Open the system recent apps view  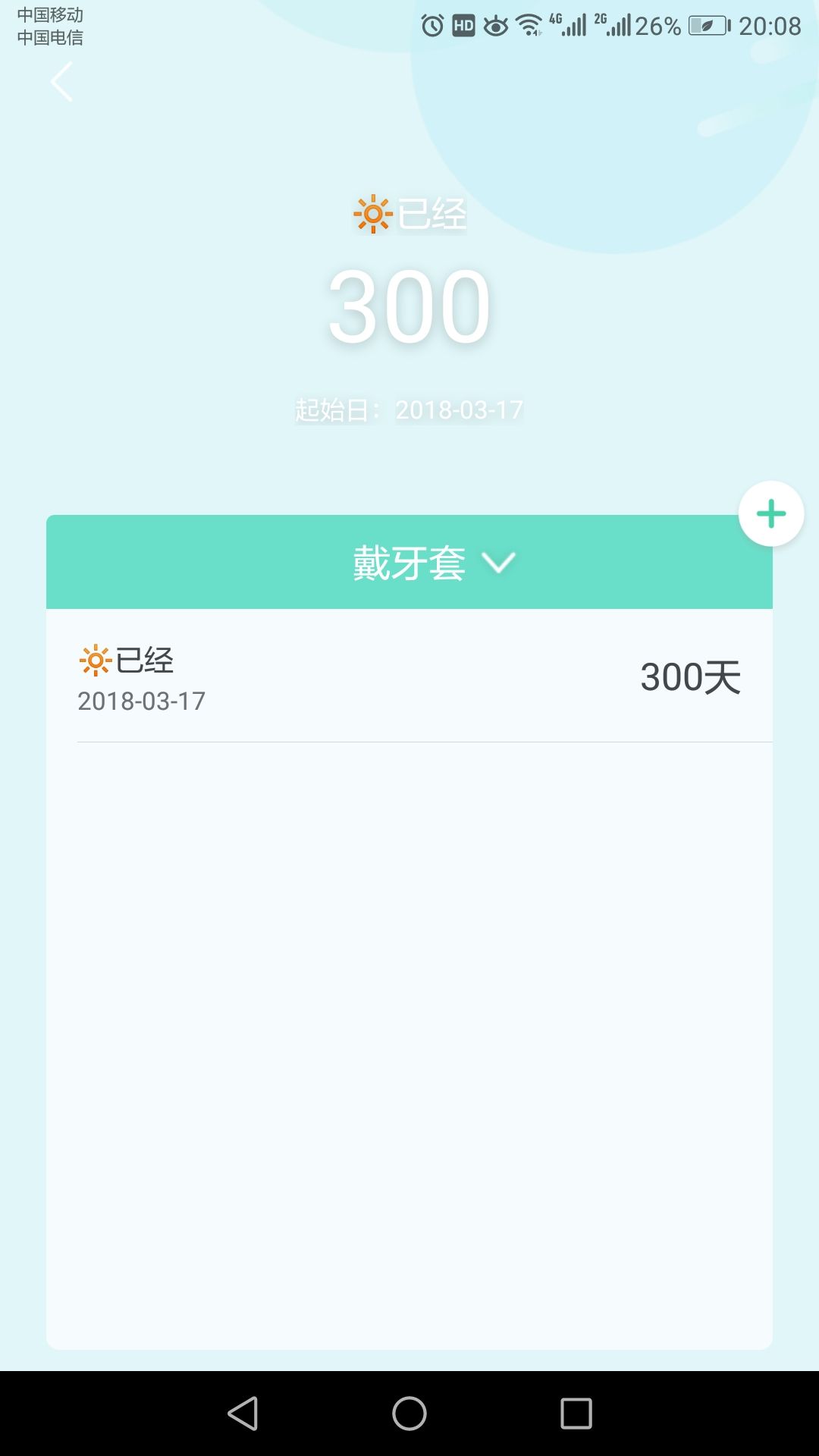point(576,1414)
